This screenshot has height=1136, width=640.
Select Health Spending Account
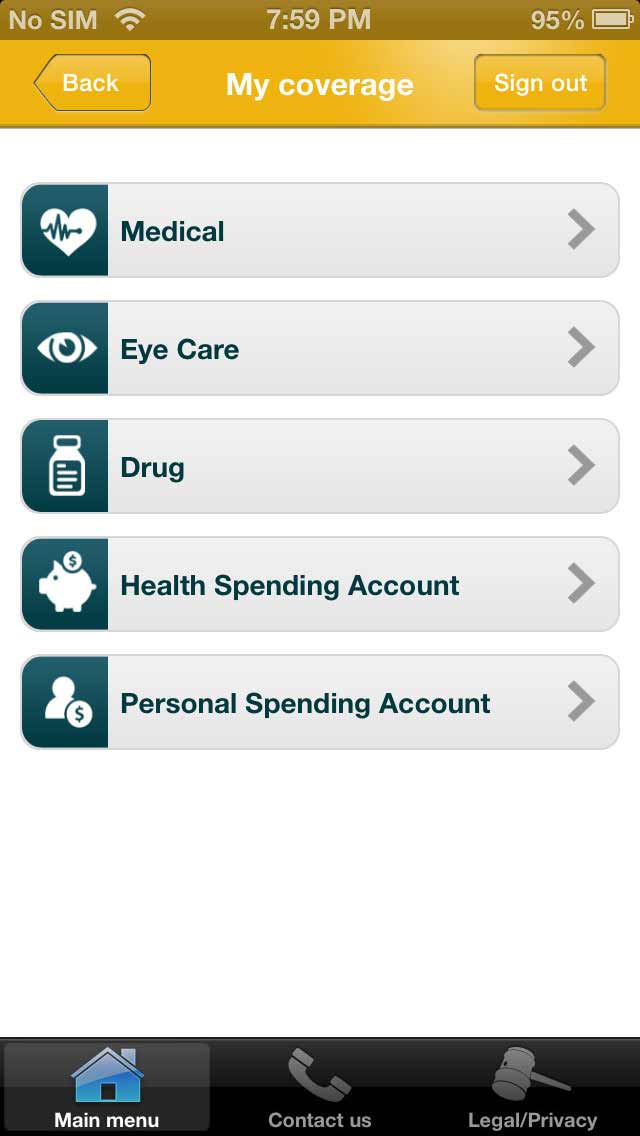[320, 585]
